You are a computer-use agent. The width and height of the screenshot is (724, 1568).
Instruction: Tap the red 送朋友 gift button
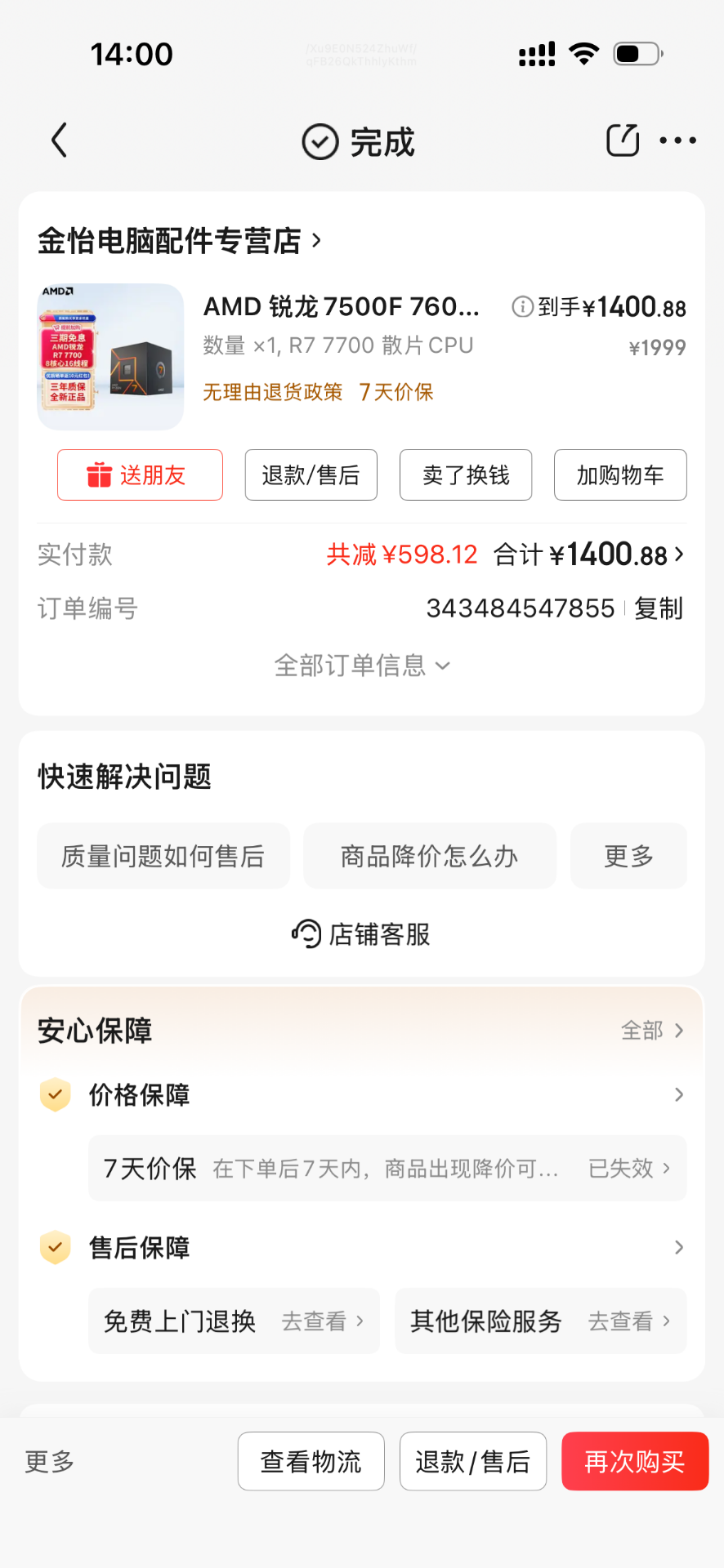tap(140, 474)
